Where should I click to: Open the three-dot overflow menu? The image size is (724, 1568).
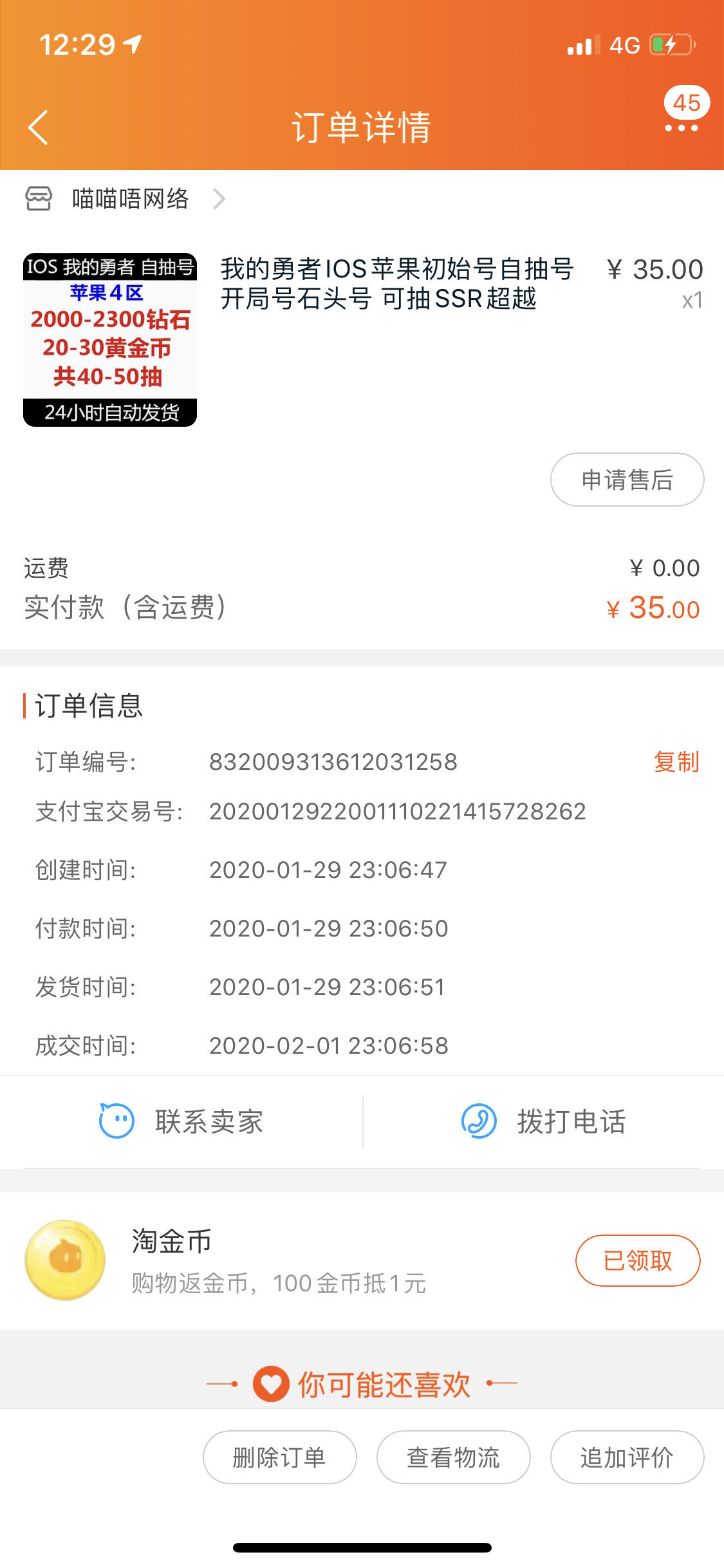[682, 128]
